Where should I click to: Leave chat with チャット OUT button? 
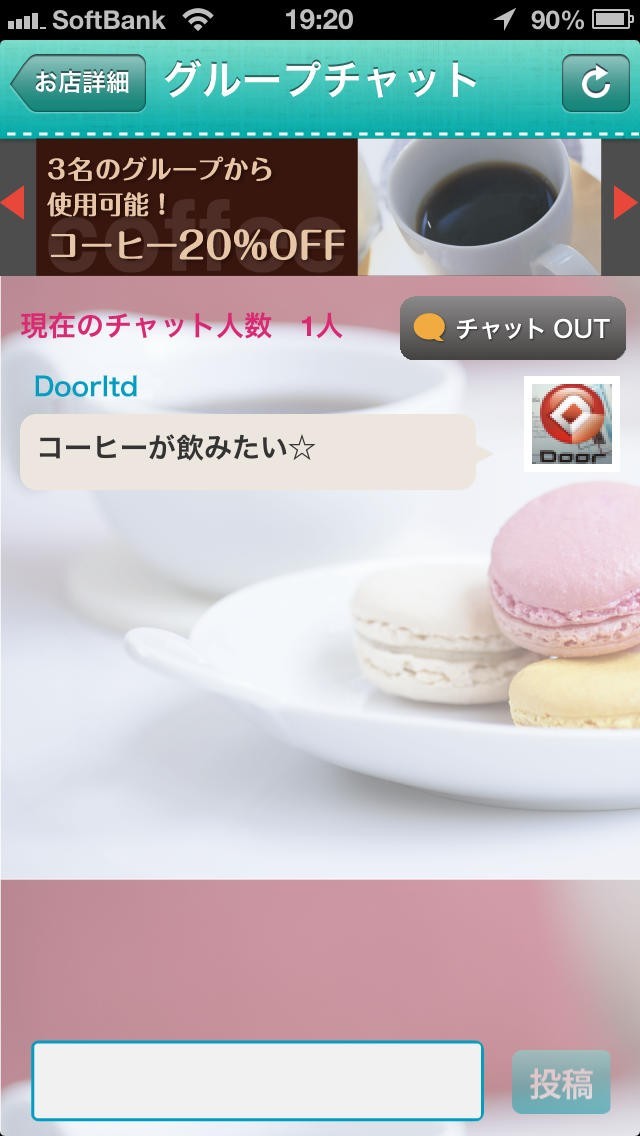[x=513, y=328]
